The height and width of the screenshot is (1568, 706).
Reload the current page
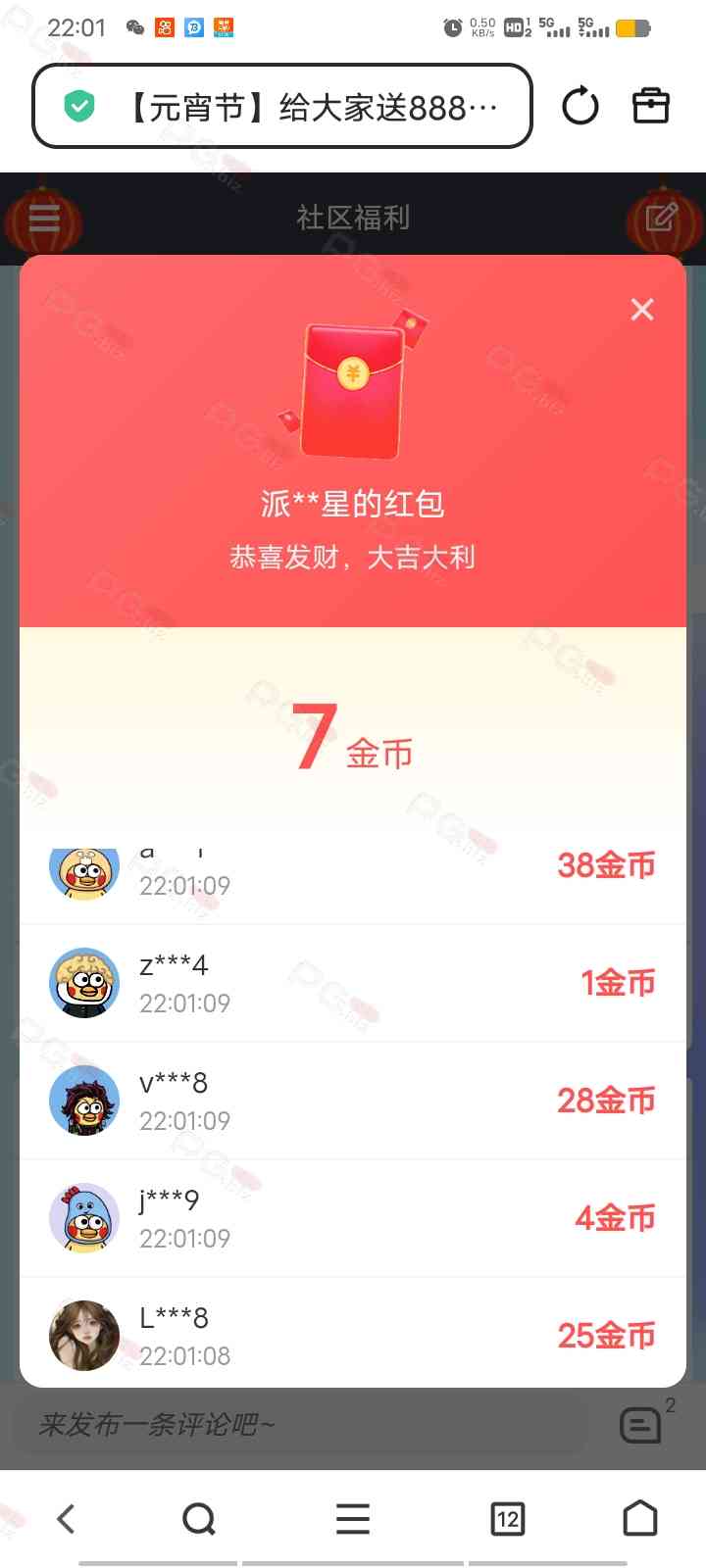coord(580,106)
